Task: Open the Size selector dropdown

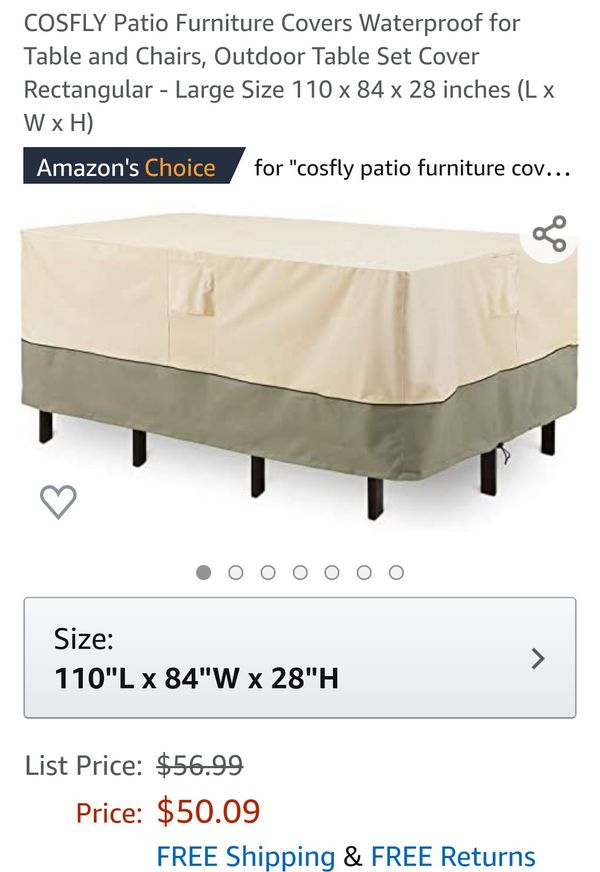Action: click(x=299, y=658)
